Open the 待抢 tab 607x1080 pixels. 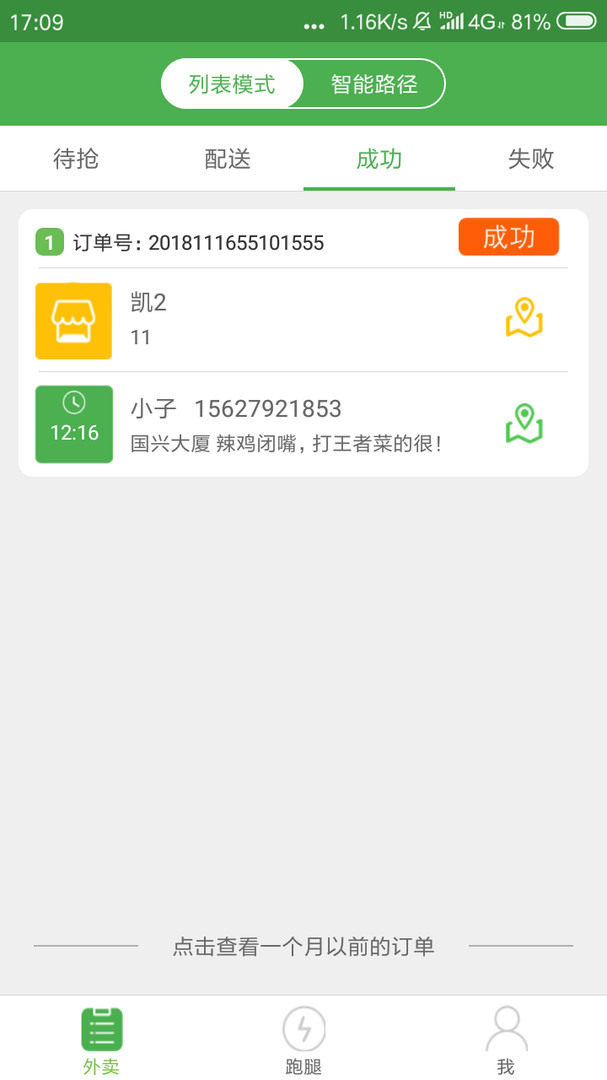pyautogui.click(x=76, y=159)
